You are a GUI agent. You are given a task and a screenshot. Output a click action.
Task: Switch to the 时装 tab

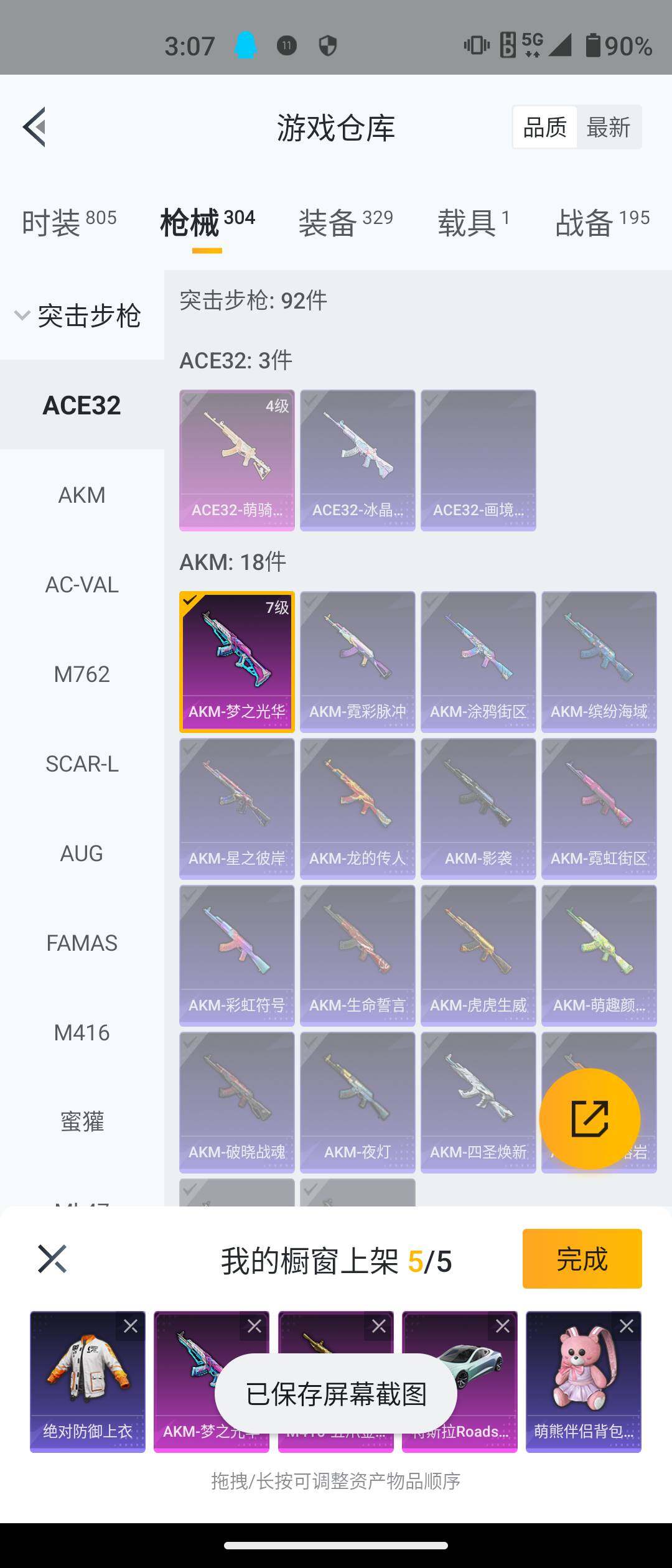click(68, 222)
